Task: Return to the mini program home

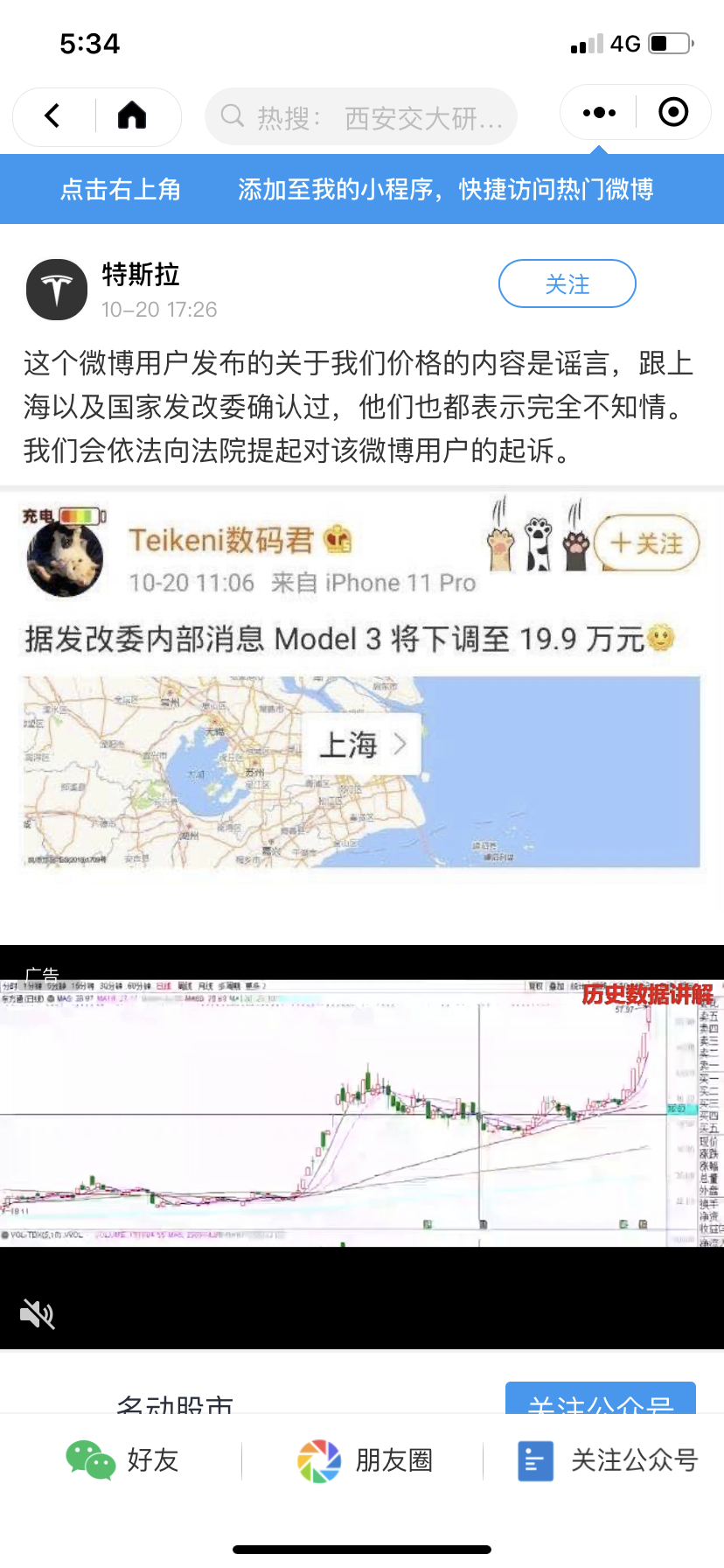Action: pyautogui.click(x=132, y=115)
